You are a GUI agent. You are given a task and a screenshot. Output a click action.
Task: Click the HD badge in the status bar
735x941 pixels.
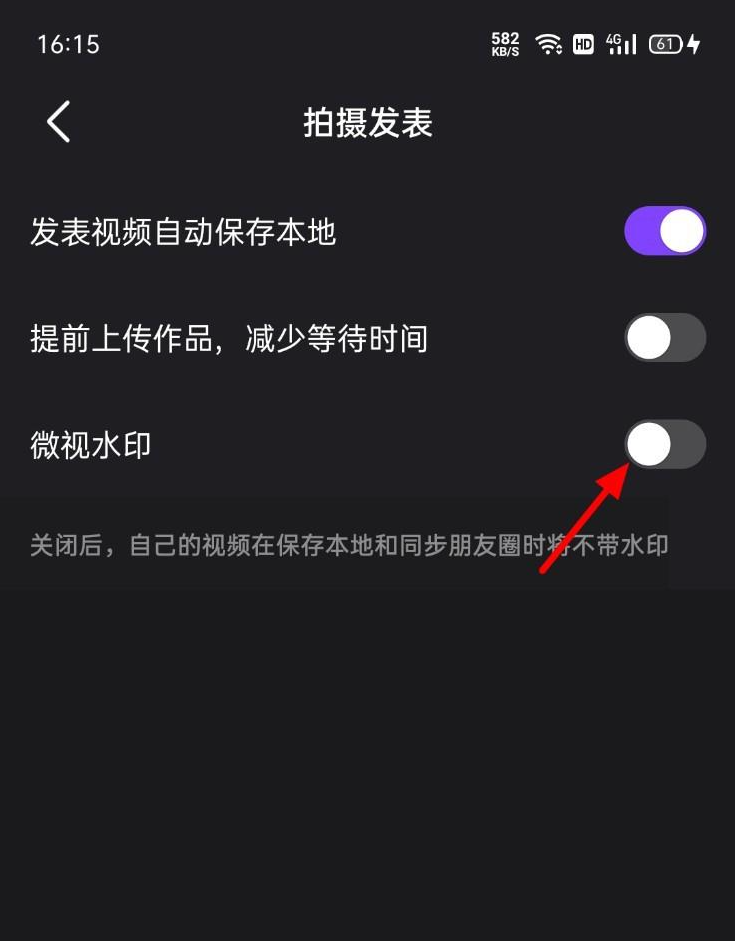pos(583,43)
